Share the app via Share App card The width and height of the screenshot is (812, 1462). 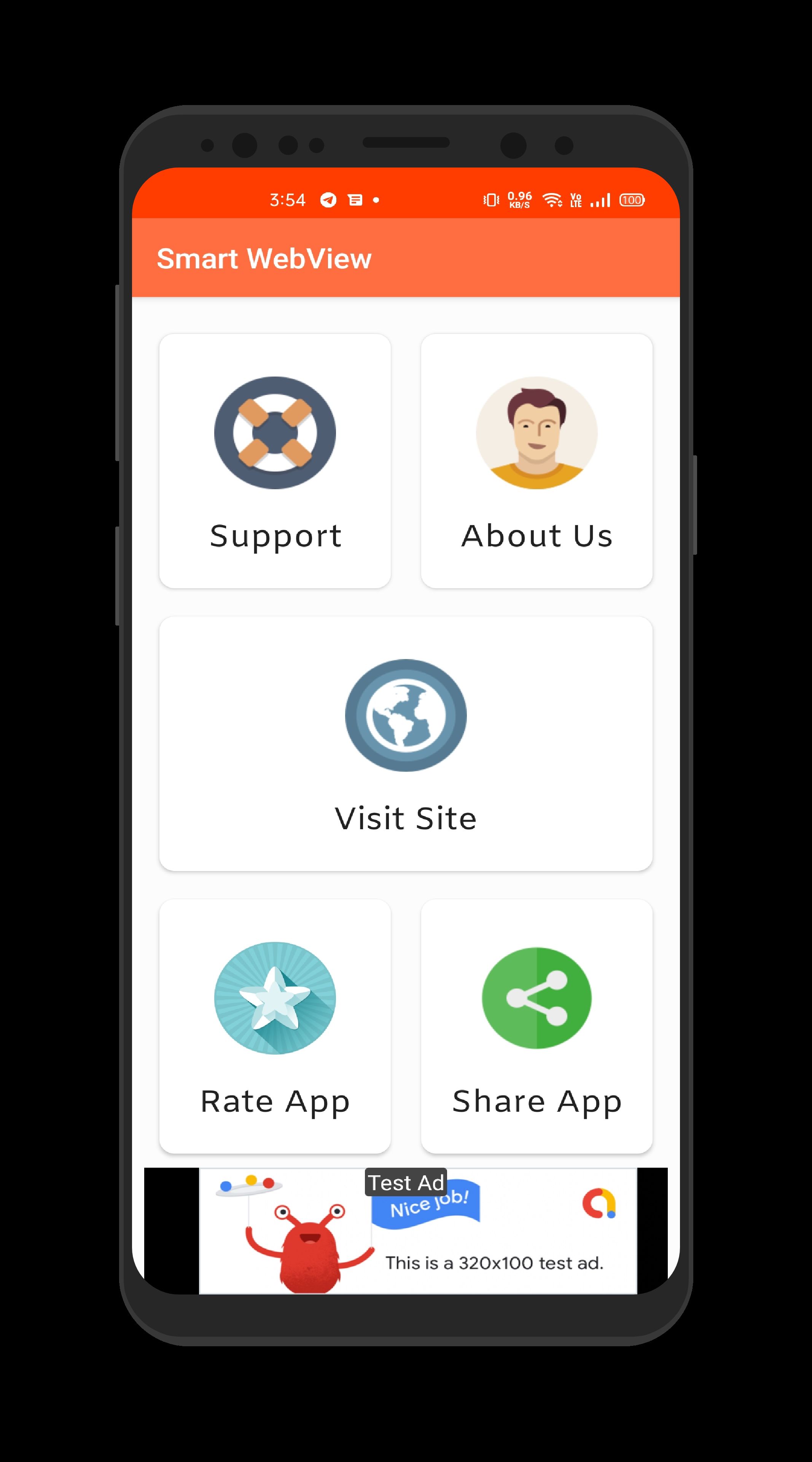(537, 1026)
